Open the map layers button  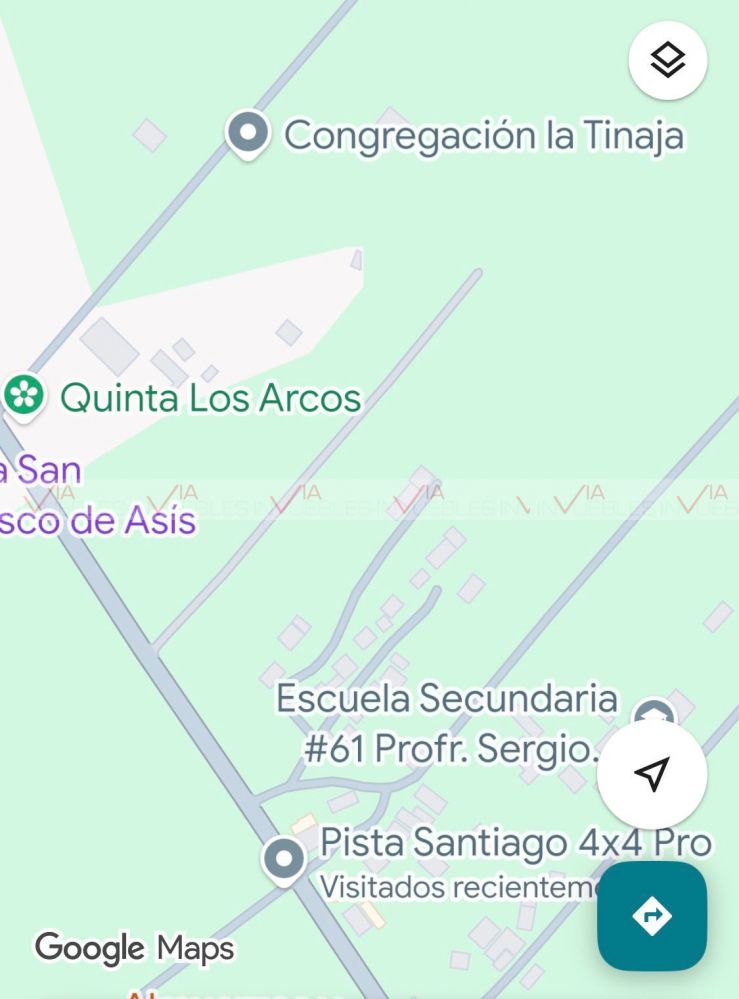667,61
